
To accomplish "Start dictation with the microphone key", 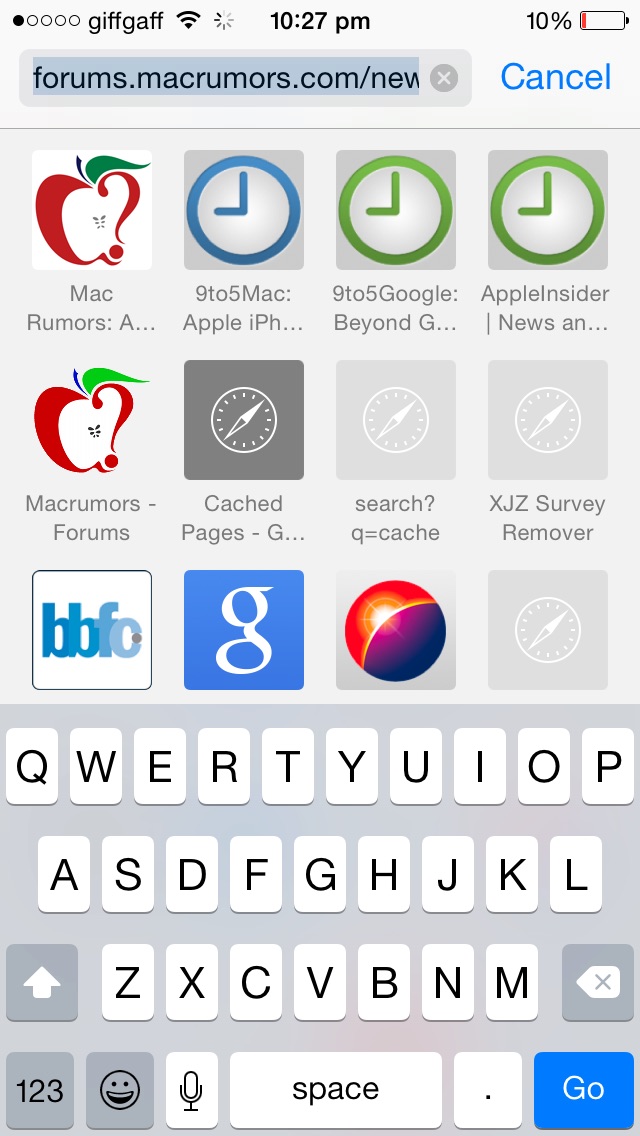I will [x=191, y=1089].
